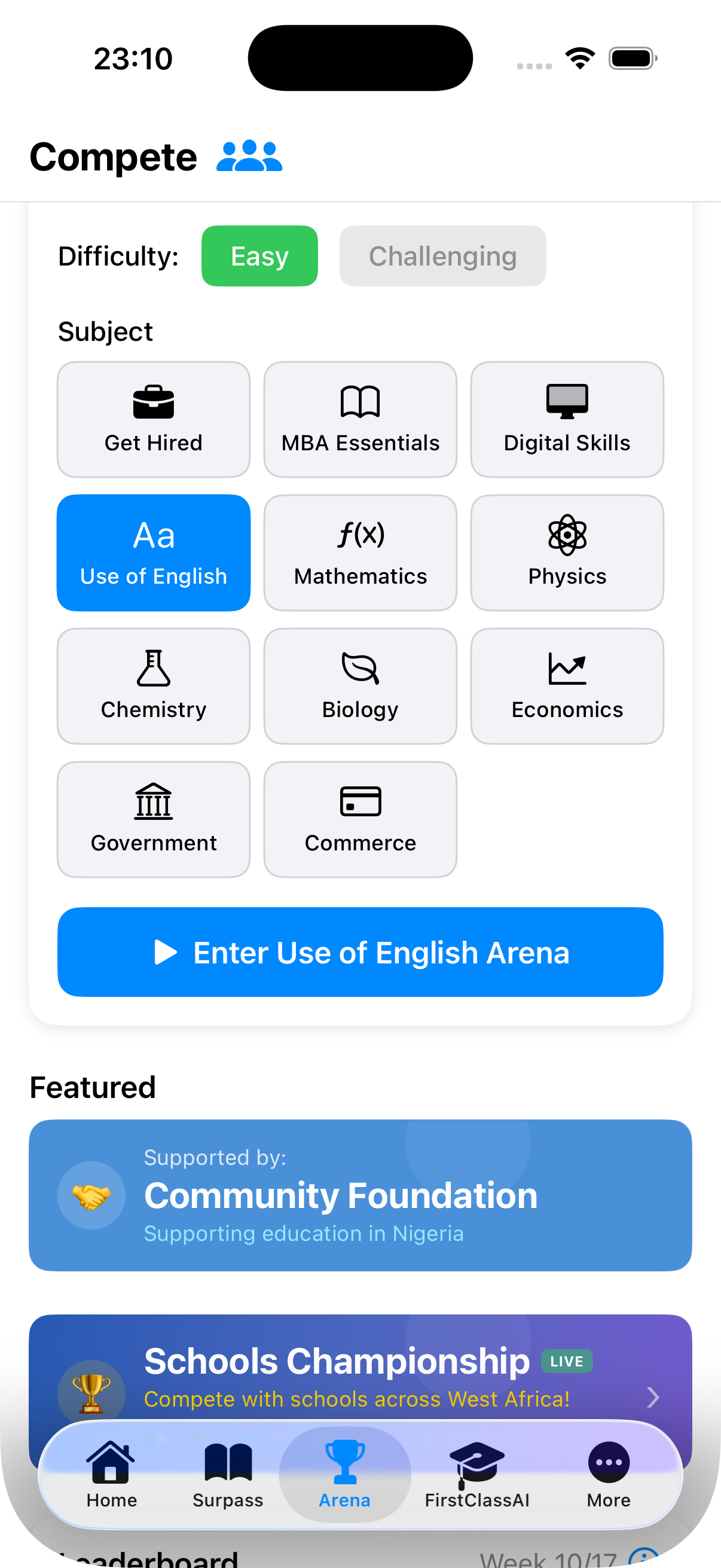721x1568 pixels.
Task: Open the Surpass section
Action: 228,1473
